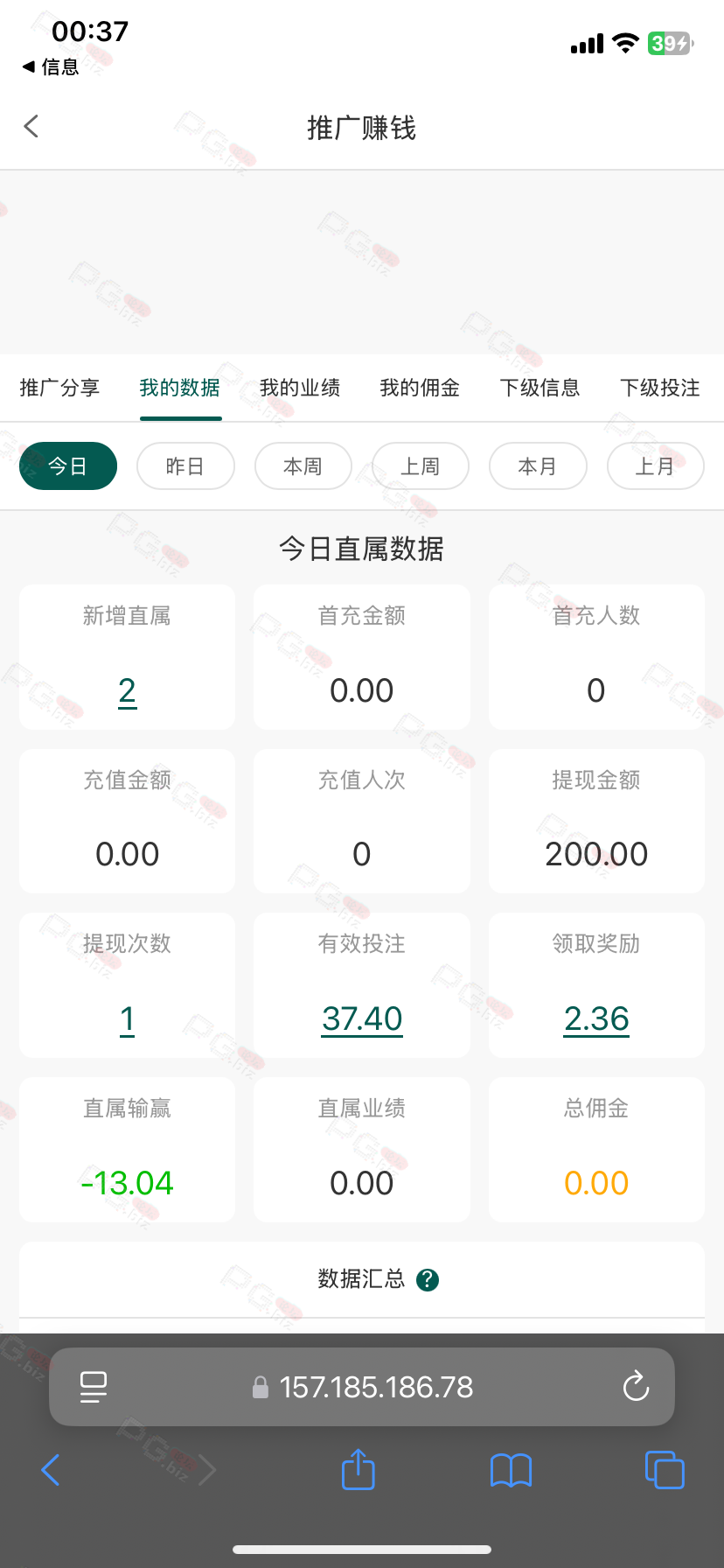Tap the help icon beside 数据汇总
The image size is (724, 1568).
pyautogui.click(x=428, y=1280)
